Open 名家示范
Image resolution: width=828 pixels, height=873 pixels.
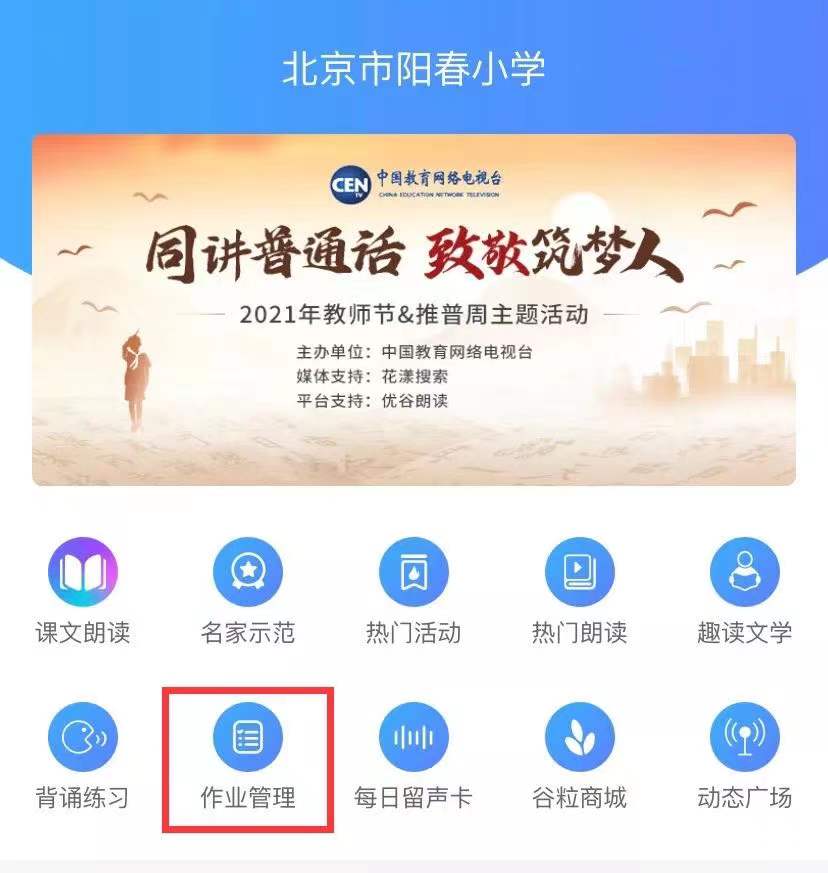248,573
